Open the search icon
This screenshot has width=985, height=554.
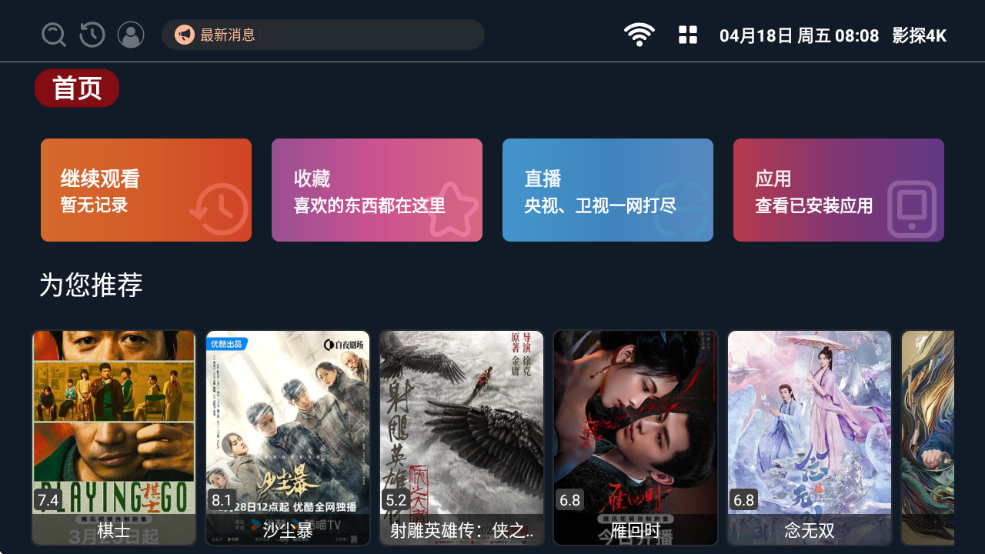tap(54, 35)
